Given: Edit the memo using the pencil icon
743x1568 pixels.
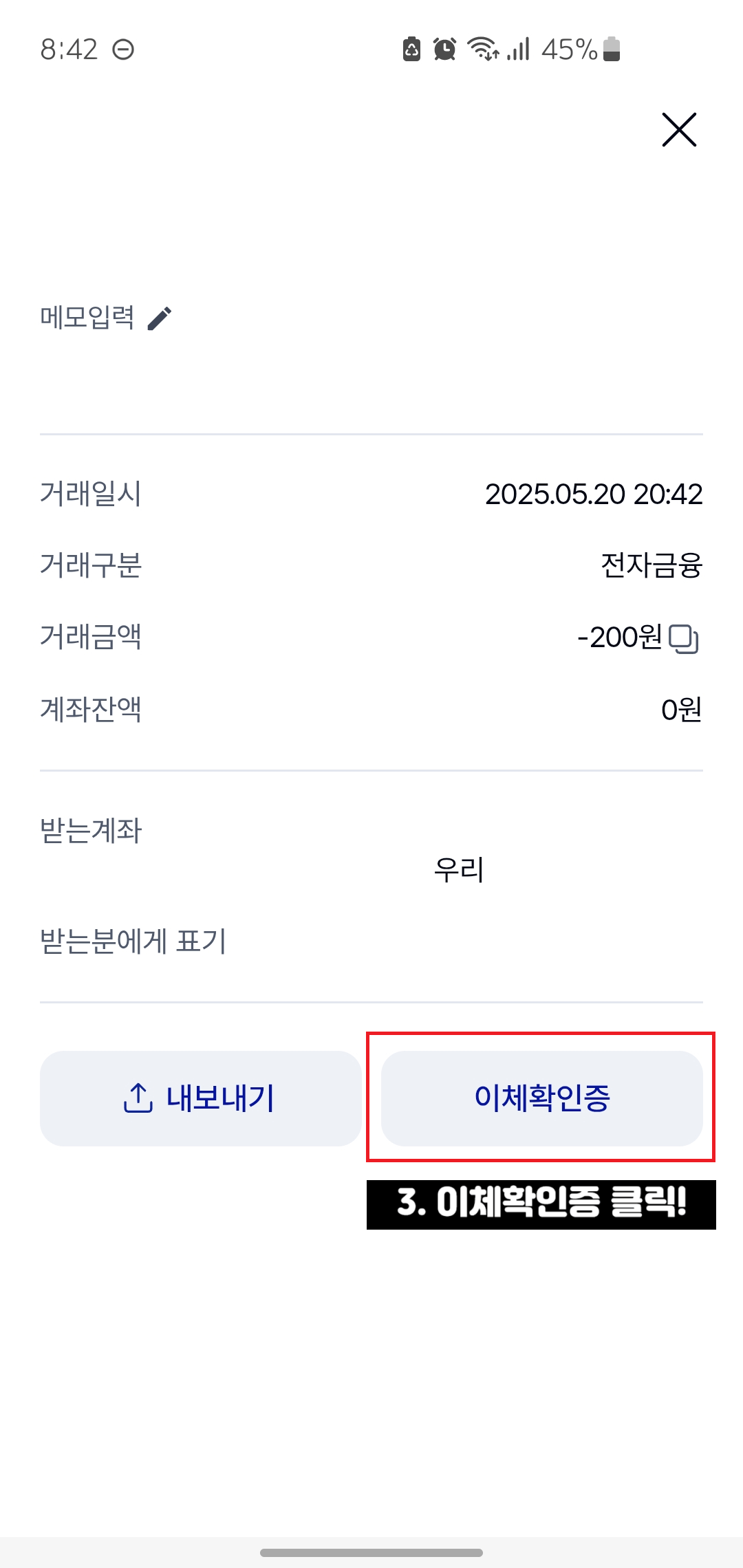Looking at the screenshot, I should 160,318.
